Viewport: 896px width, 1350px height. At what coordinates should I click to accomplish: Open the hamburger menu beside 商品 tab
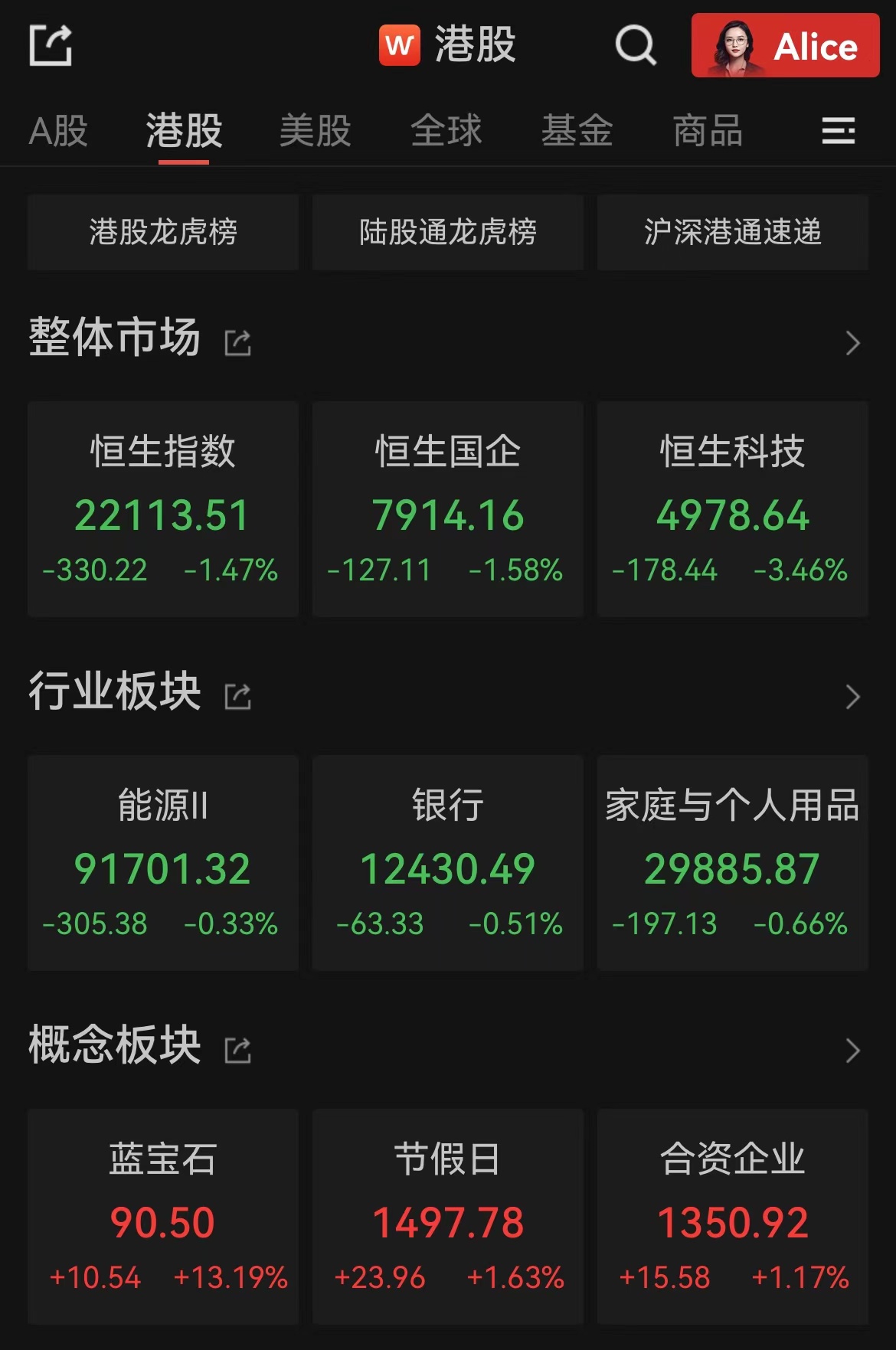(x=839, y=131)
